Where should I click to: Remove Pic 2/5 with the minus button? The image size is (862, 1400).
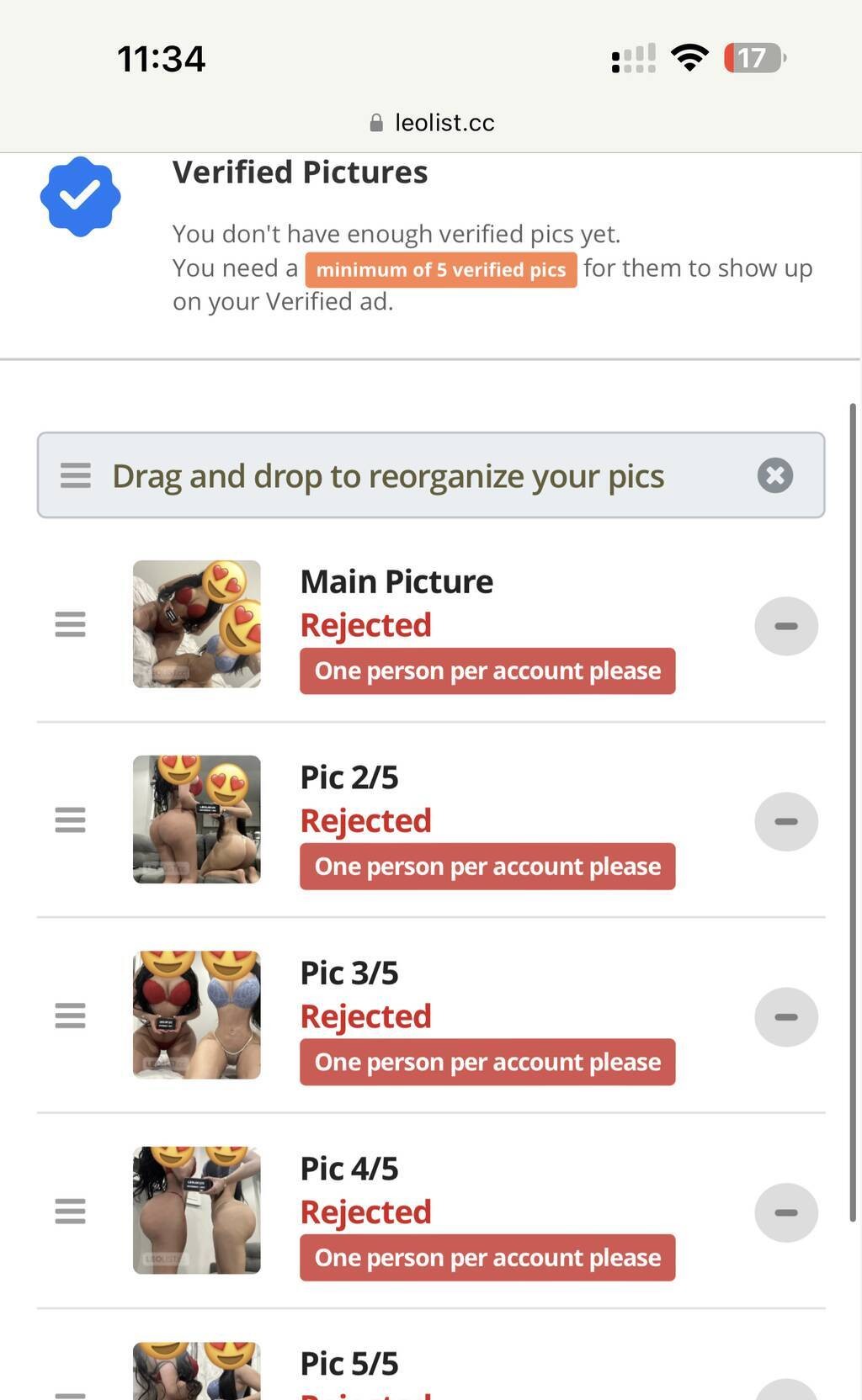tap(785, 821)
